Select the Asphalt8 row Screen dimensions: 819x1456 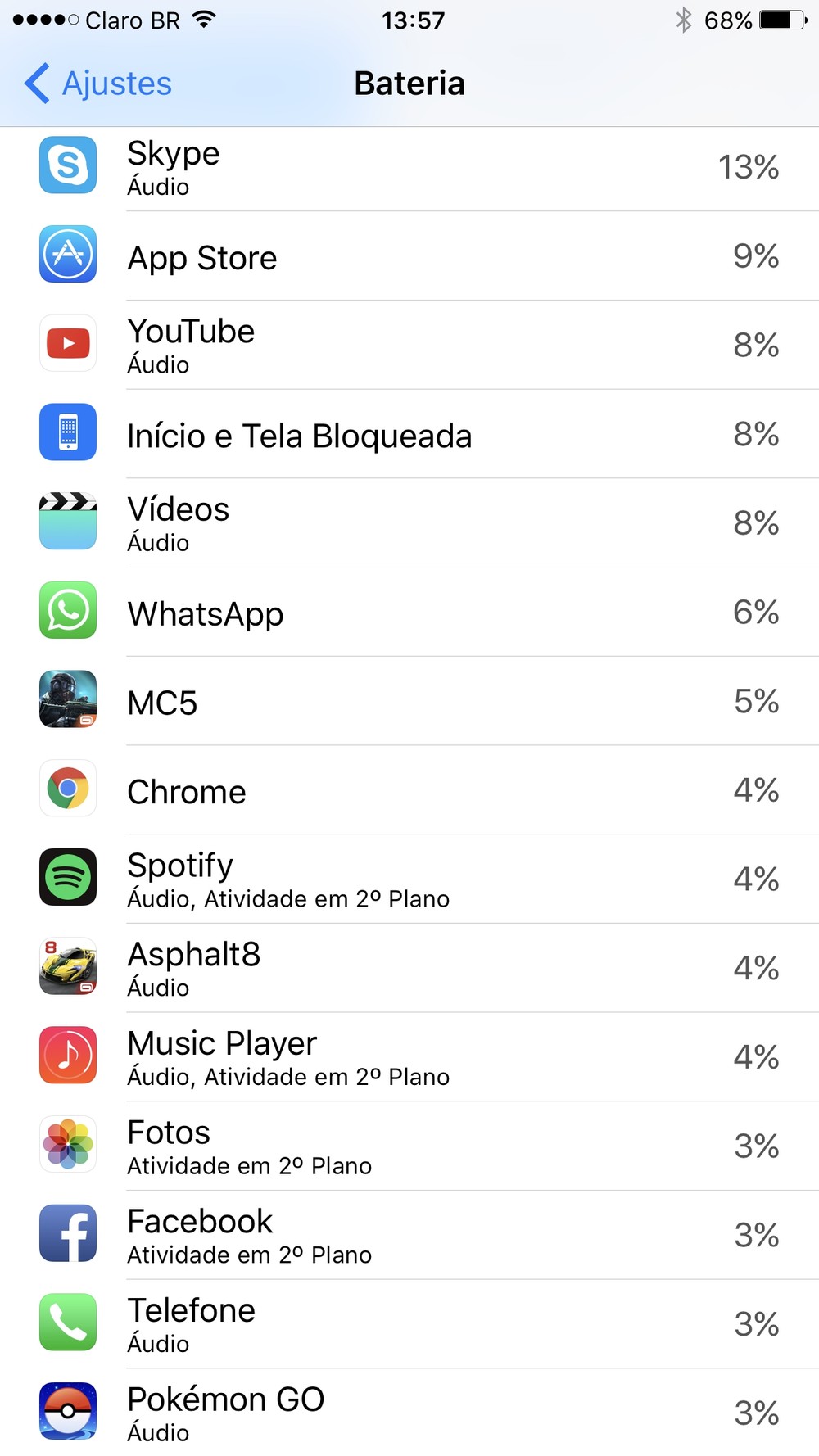point(409,969)
